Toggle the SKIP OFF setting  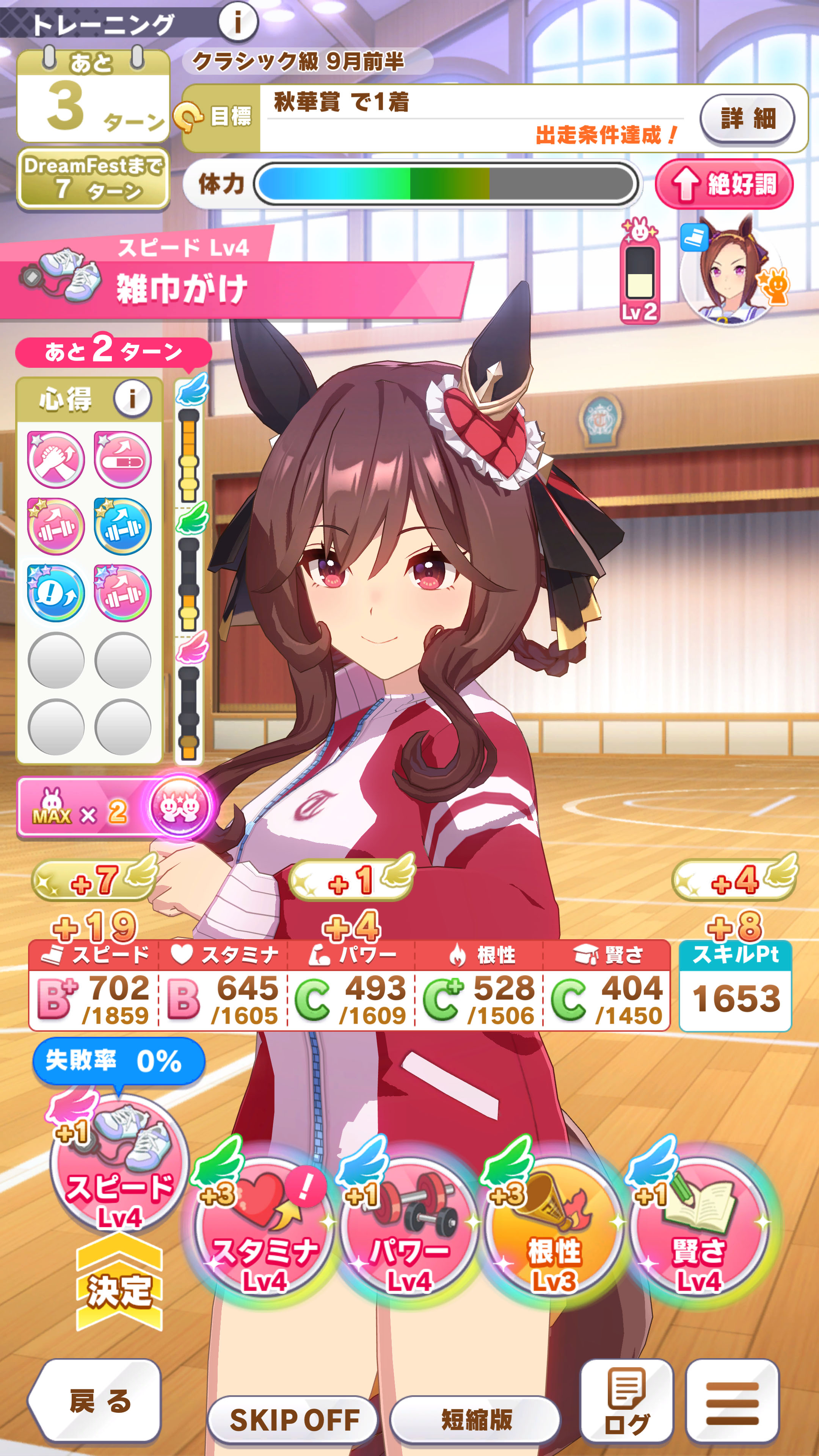coord(294,1419)
